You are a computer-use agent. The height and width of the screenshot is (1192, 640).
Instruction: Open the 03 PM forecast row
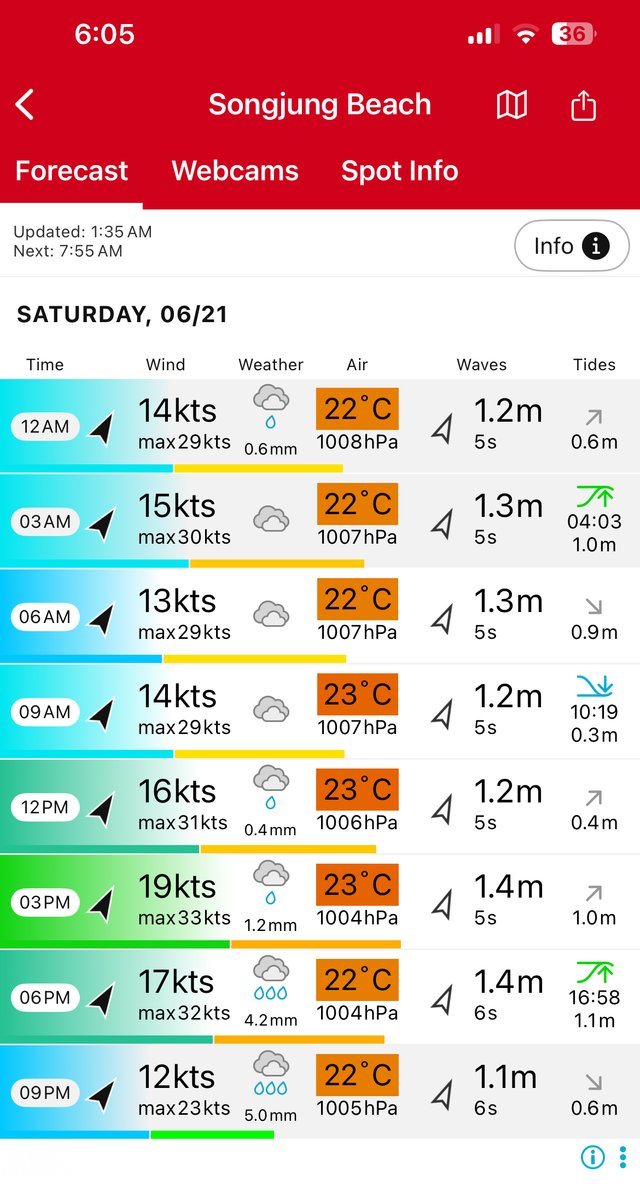tap(320, 902)
